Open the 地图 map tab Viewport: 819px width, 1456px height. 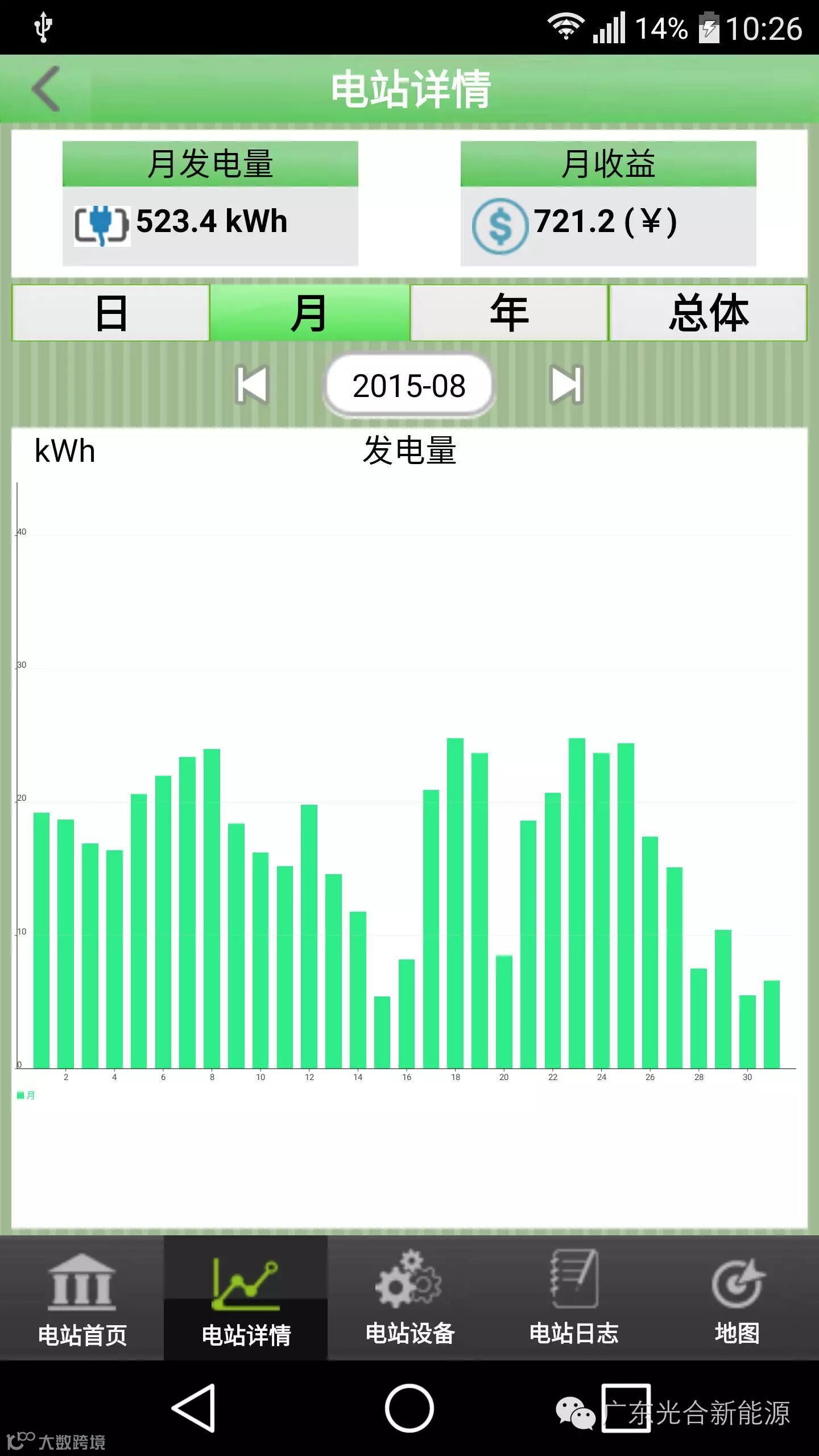737,1299
